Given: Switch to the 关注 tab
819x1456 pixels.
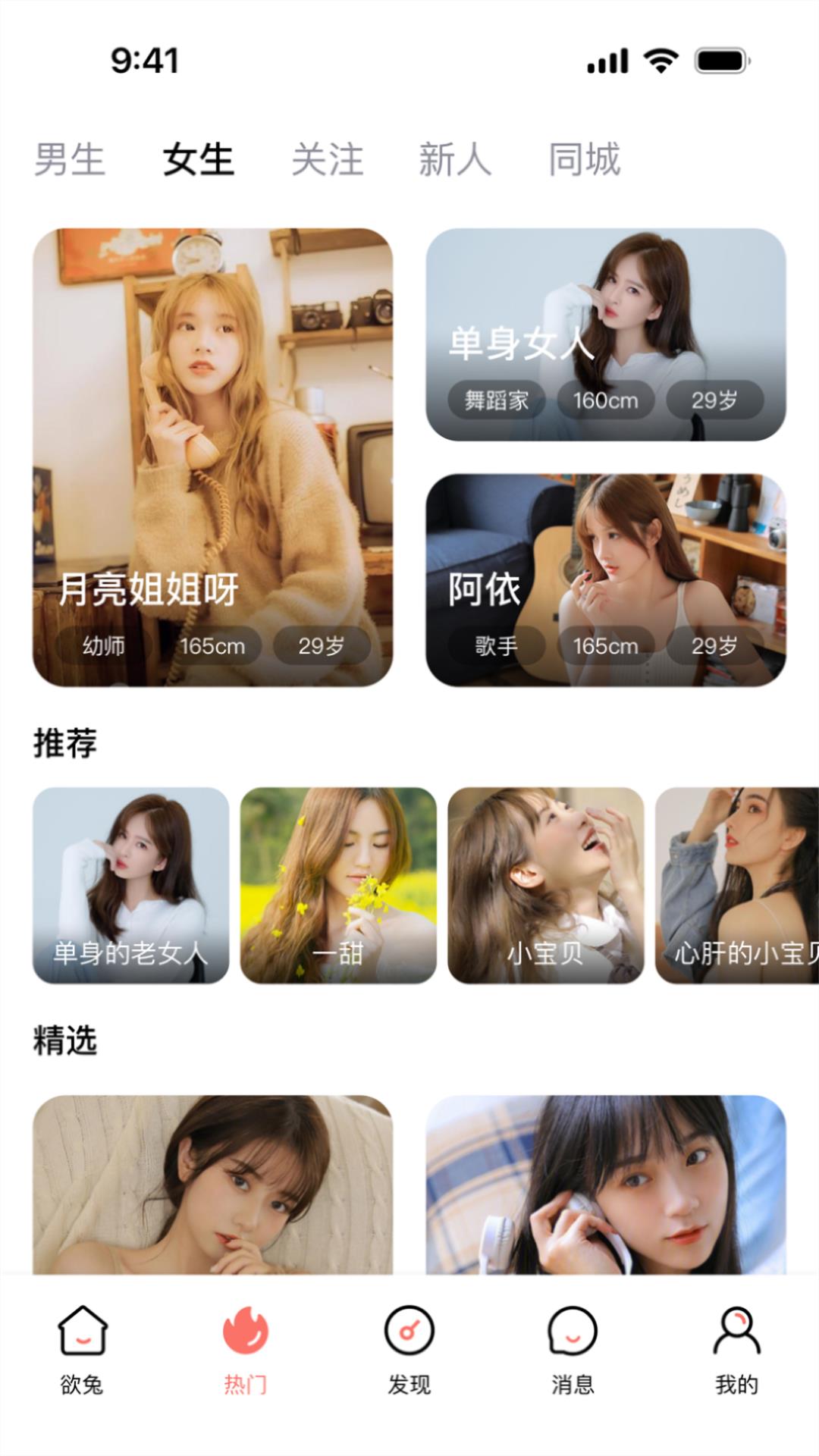Looking at the screenshot, I should pos(329,159).
